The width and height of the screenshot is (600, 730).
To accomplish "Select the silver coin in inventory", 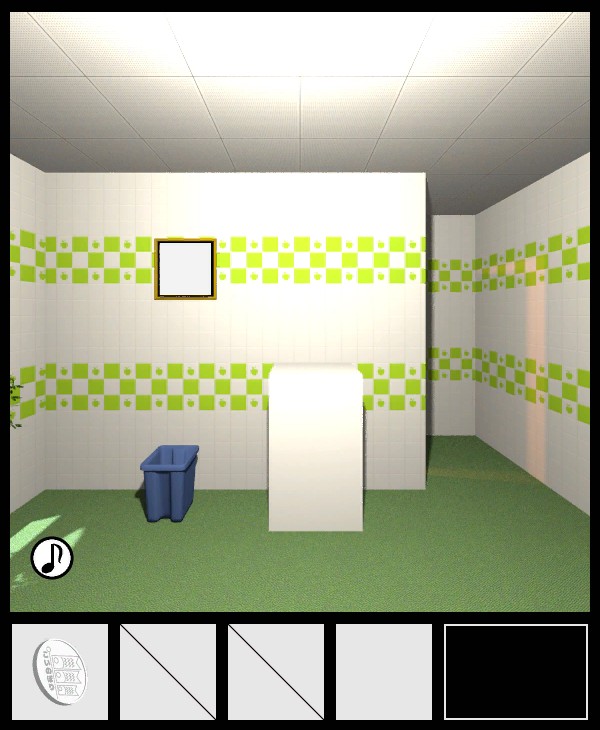I will point(60,672).
